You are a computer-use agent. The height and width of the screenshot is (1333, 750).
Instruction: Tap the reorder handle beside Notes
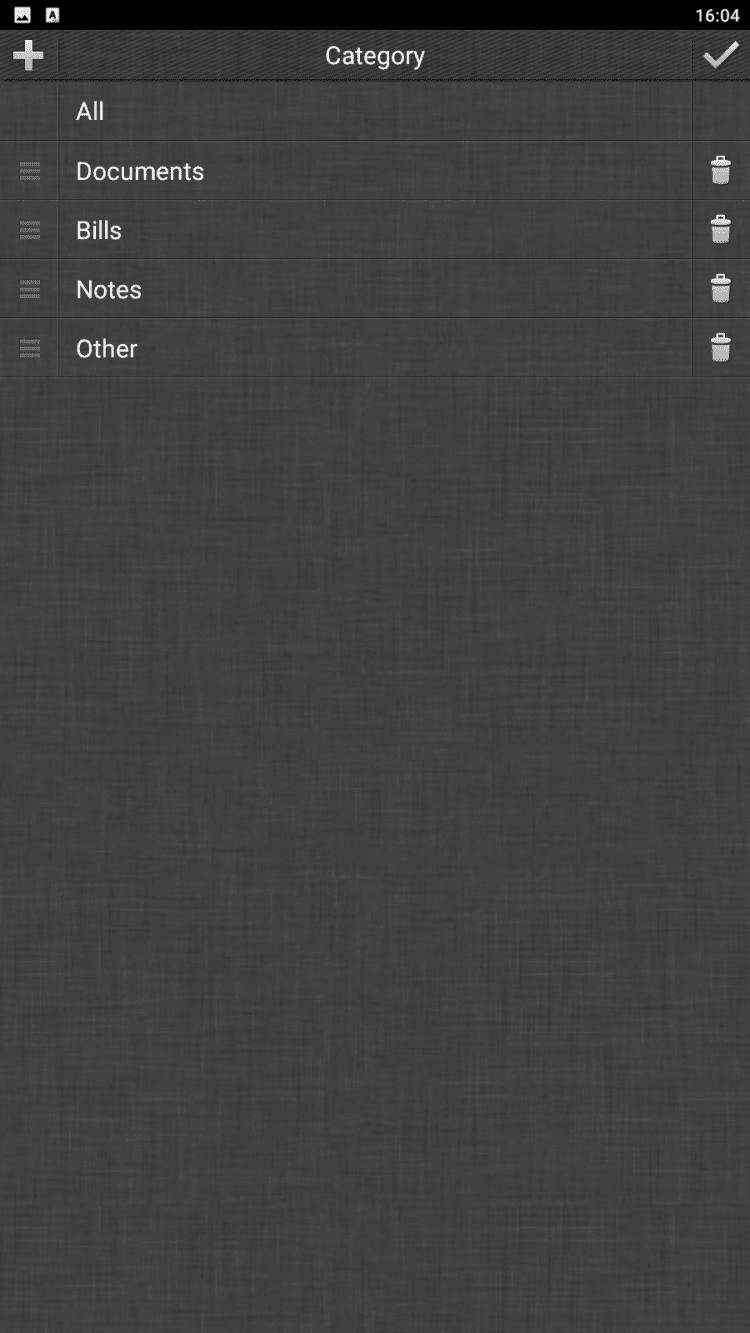point(30,289)
